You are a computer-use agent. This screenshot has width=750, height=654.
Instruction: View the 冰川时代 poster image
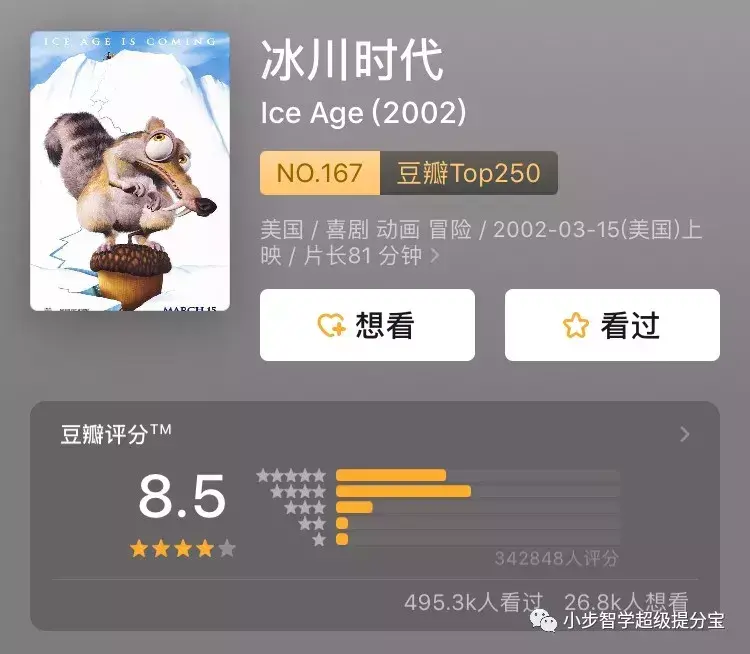click(x=130, y=171)
